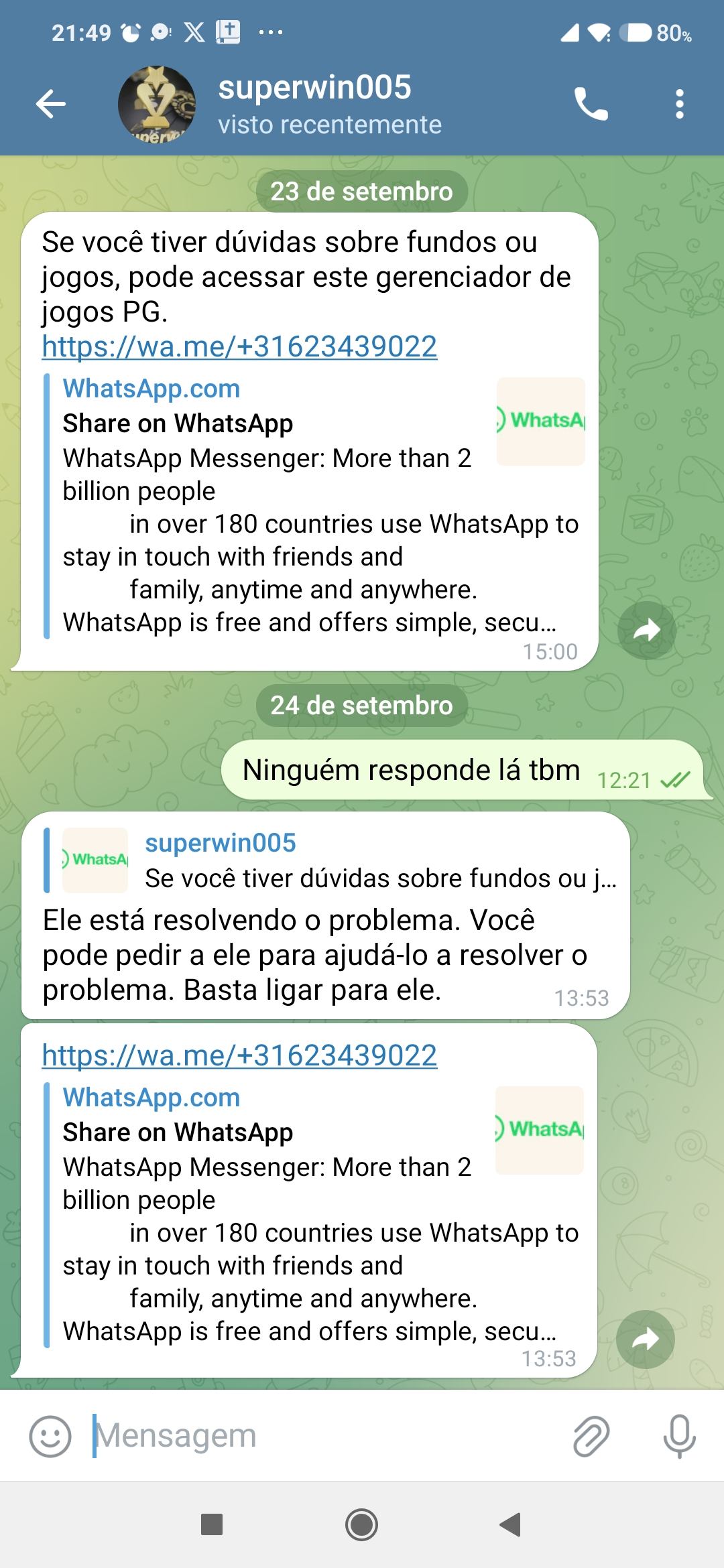This screenshot has width=724, height=1568.
Task: Open the wa.me link sent at 13:53
Action: (x=239, y=1056)
